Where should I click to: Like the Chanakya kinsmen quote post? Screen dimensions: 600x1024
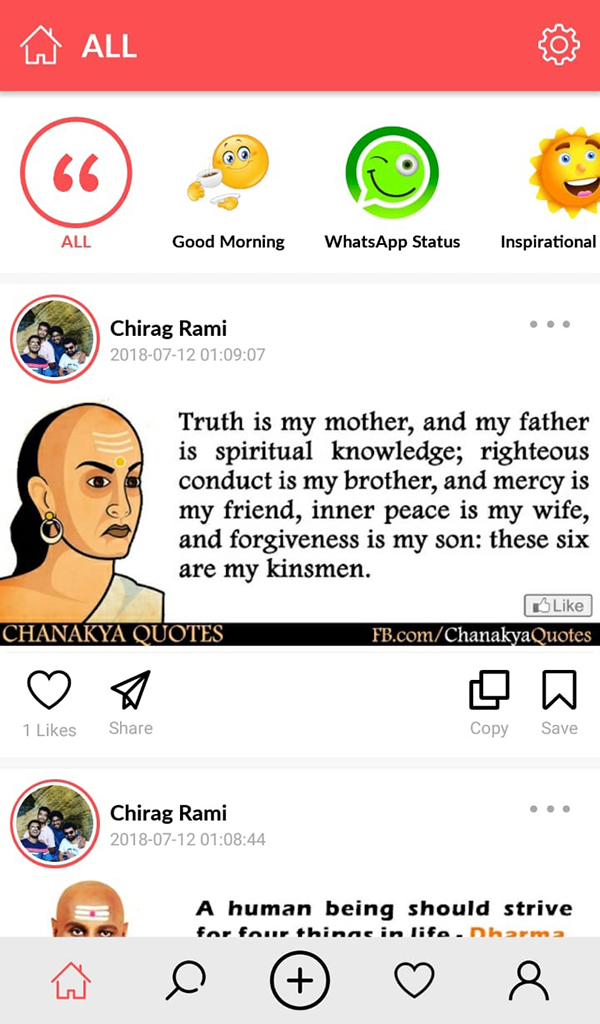point(49,691)
